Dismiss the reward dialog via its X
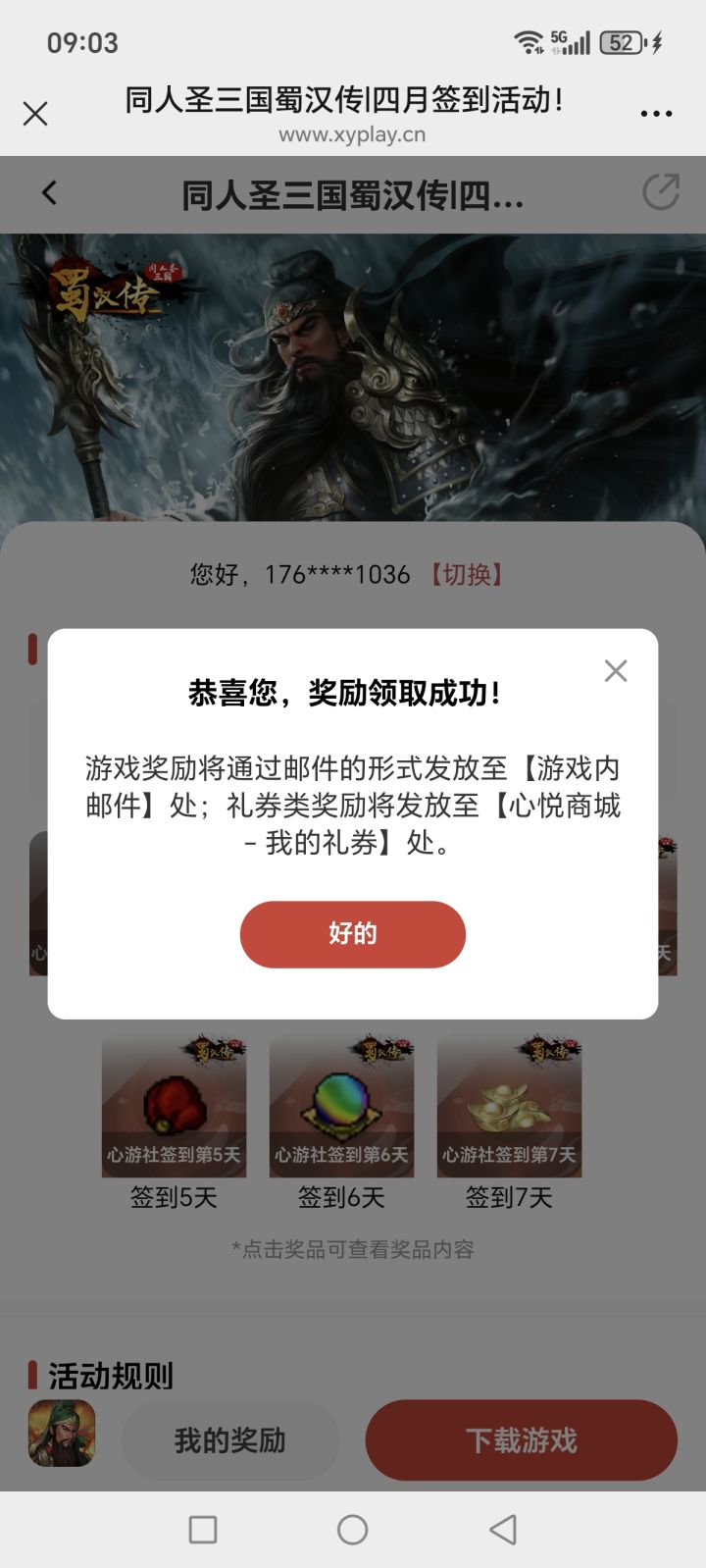 (x=616, y=670)
